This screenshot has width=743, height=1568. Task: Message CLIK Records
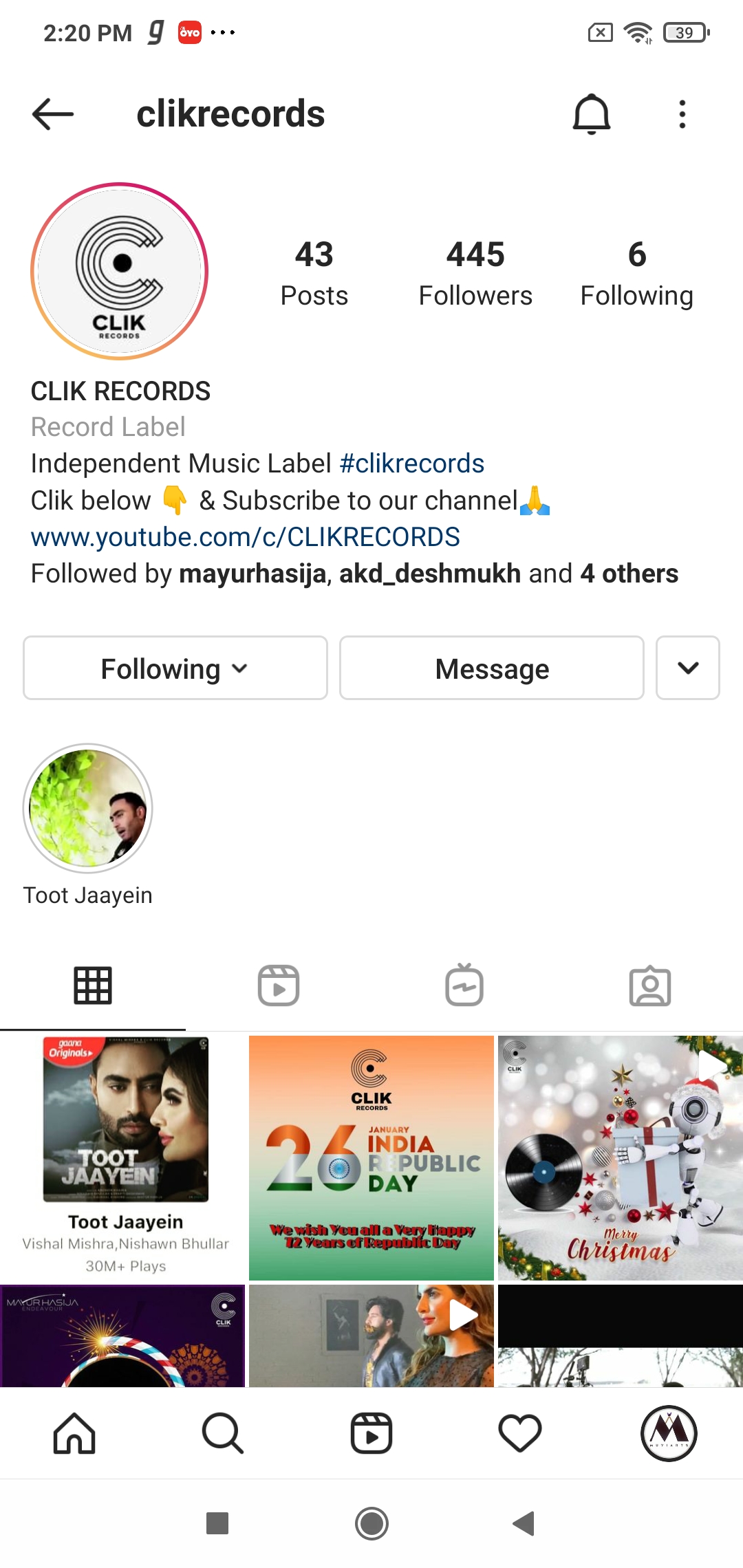492,668
